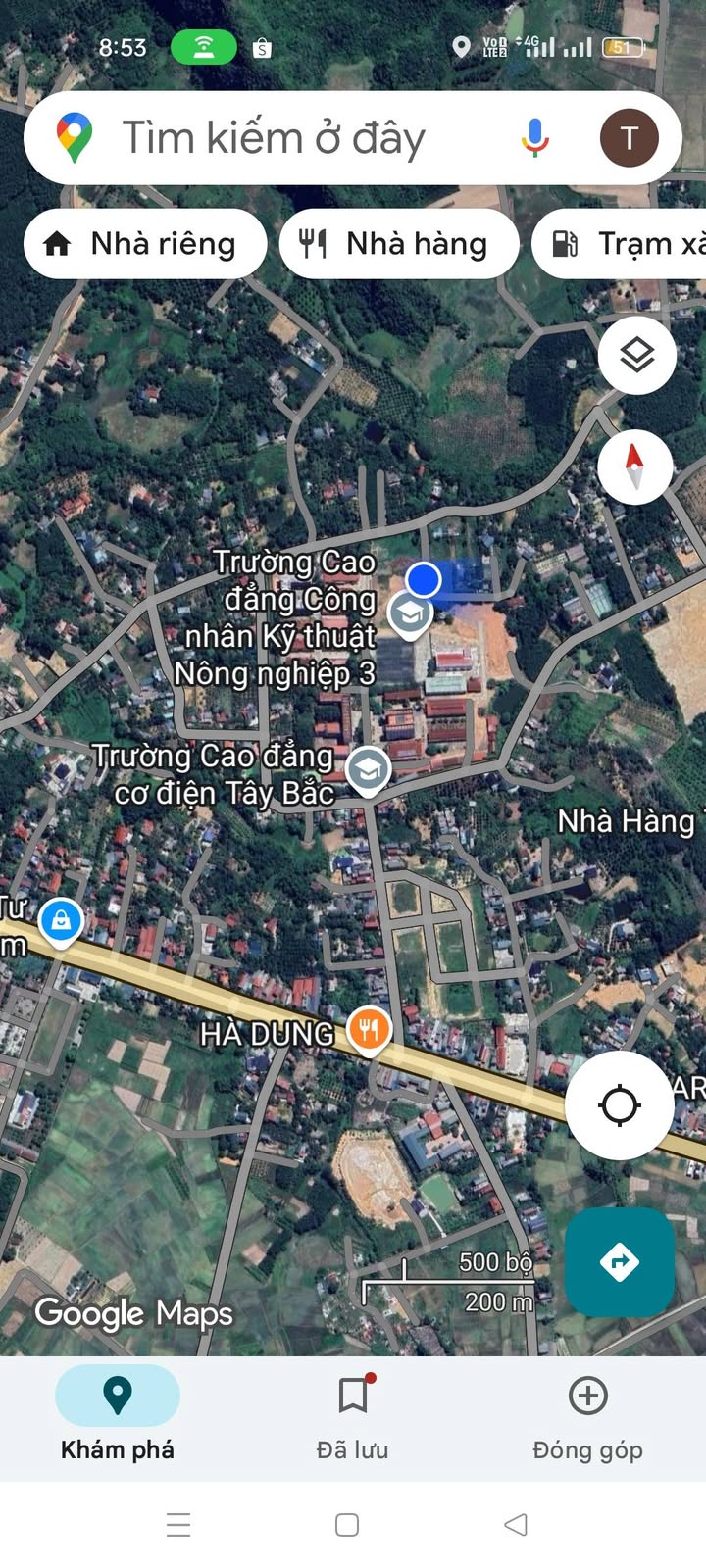Viewport: 706px width, 1568px height.
Task: Open the HÀ DUNG restaurant marker
Action: [369, 1031]
